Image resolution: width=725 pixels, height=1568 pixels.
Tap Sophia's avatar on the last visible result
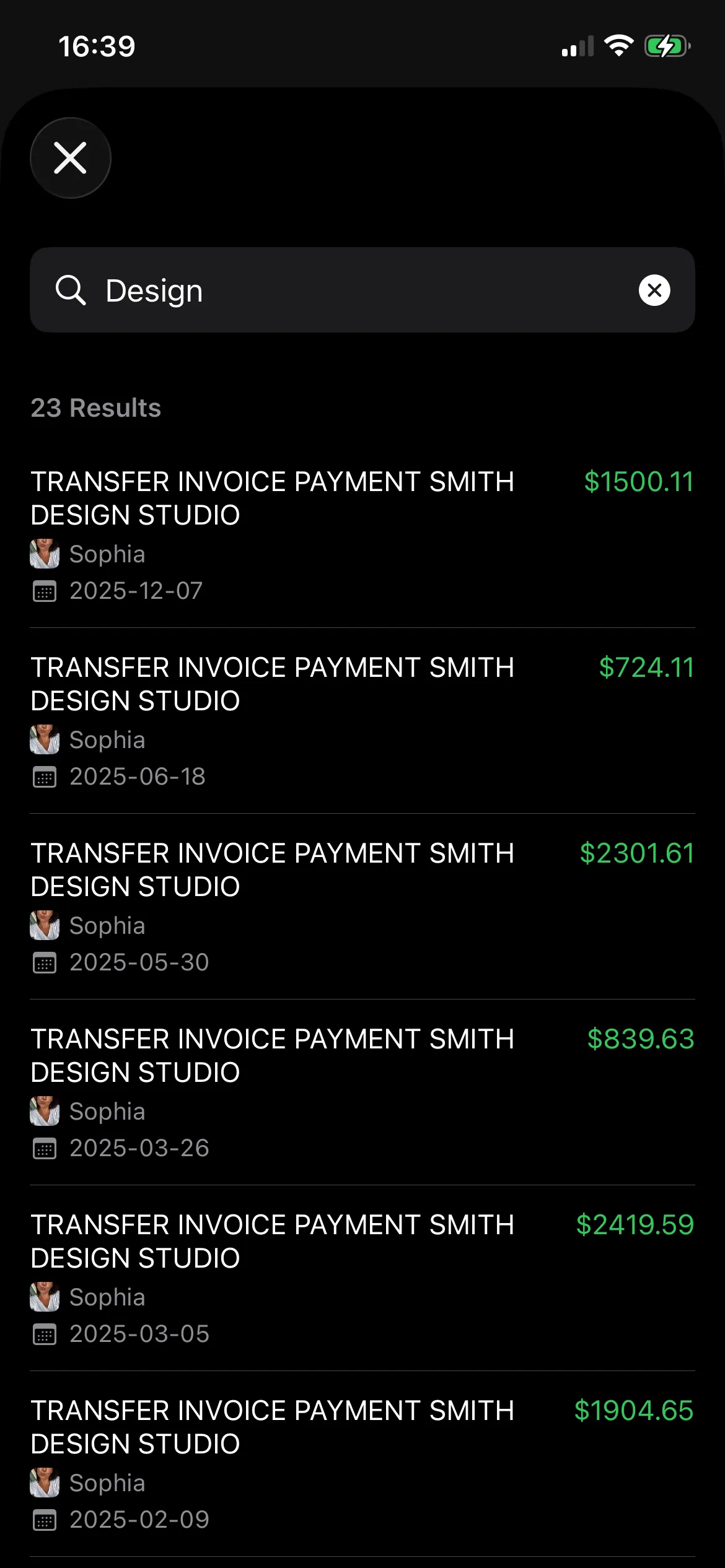(43, 1483)
